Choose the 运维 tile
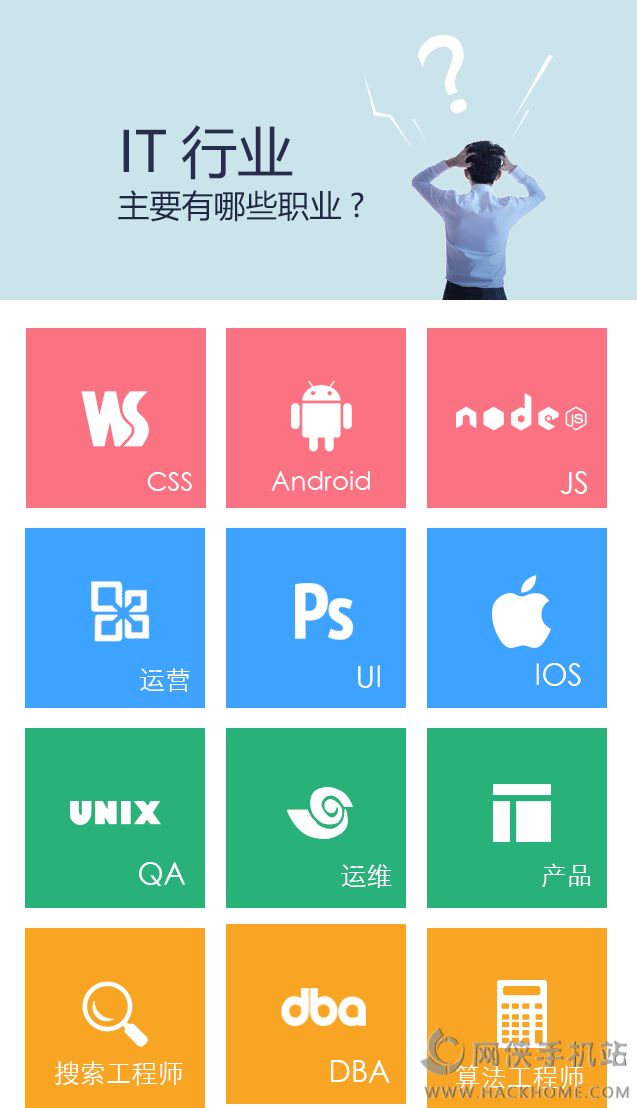The width and height of the screenshot is (637, 1108). pos(316,818)
